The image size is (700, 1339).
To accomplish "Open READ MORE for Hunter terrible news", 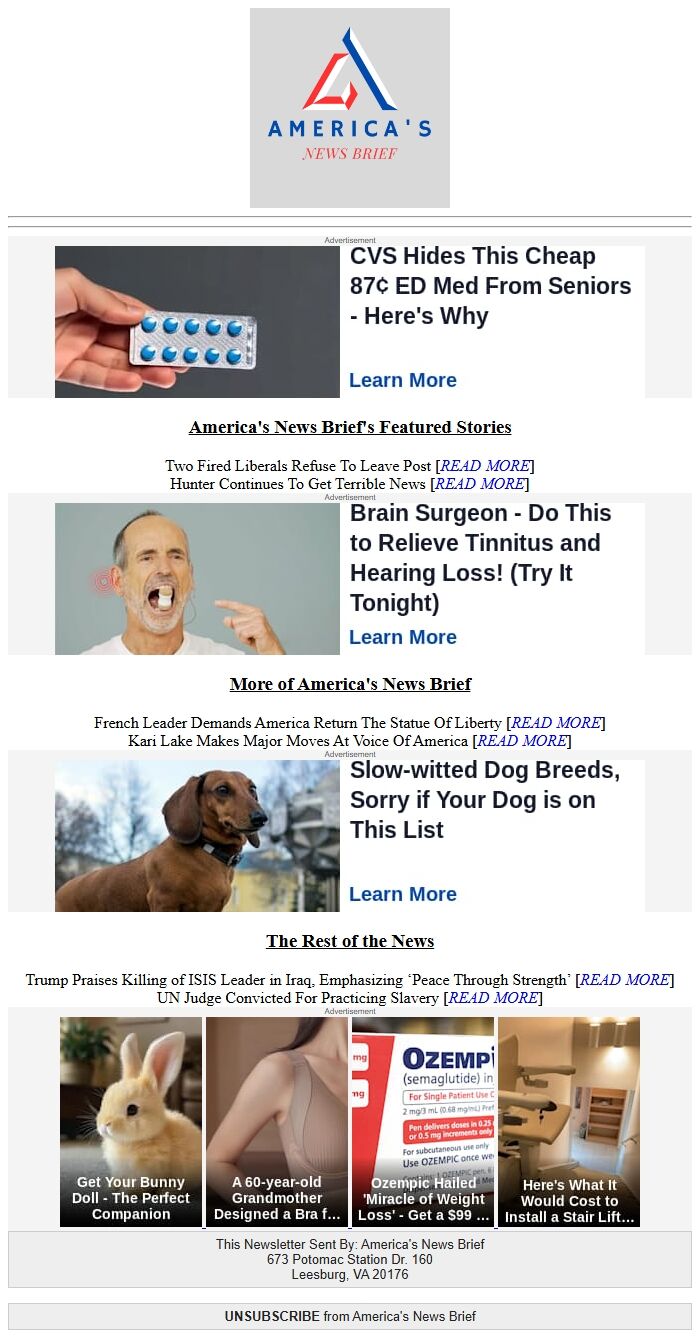I will [x=479, y=484].
